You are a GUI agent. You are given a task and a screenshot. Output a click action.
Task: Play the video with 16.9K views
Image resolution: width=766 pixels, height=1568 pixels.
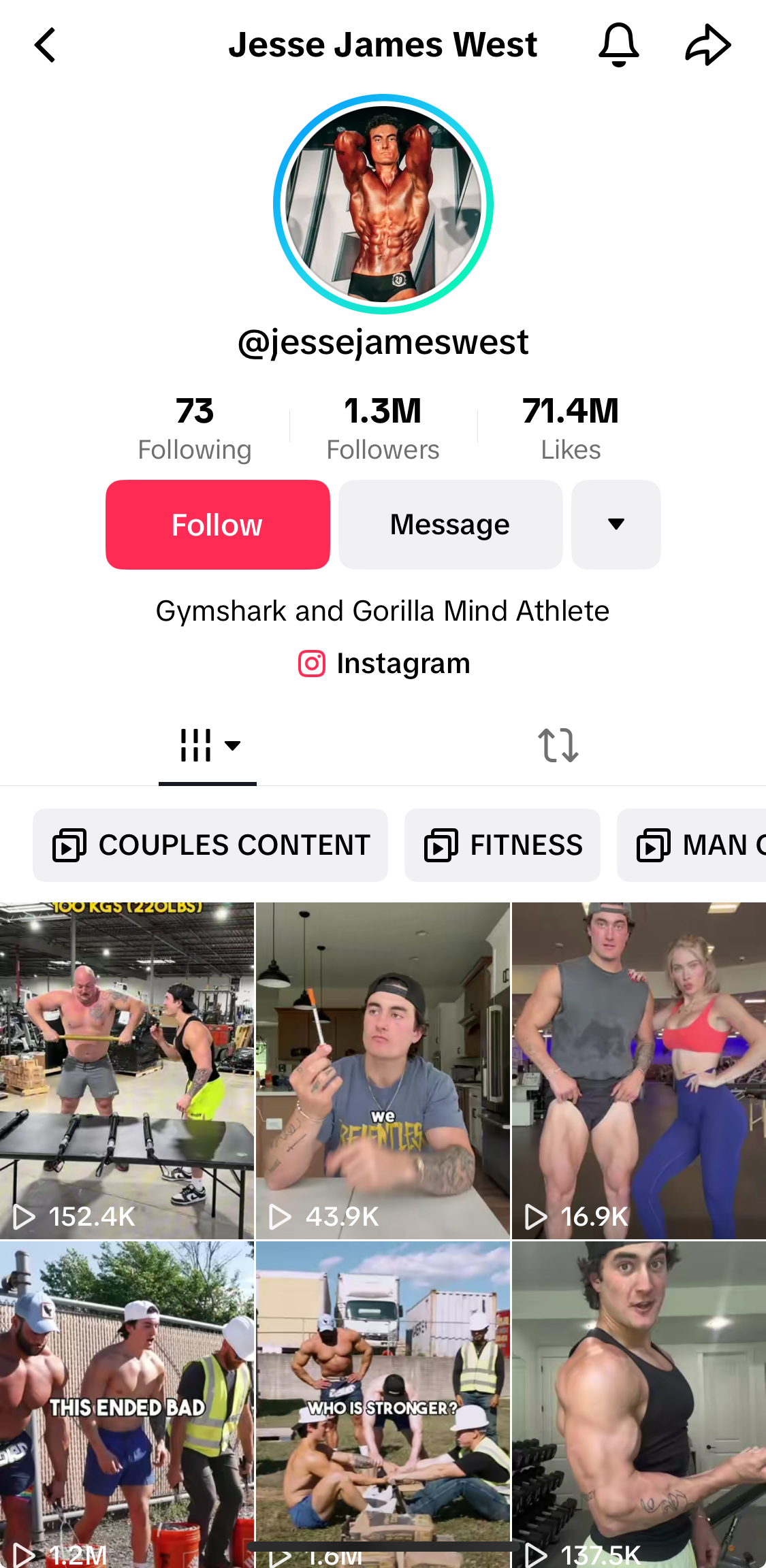(x=639, y=1070)
